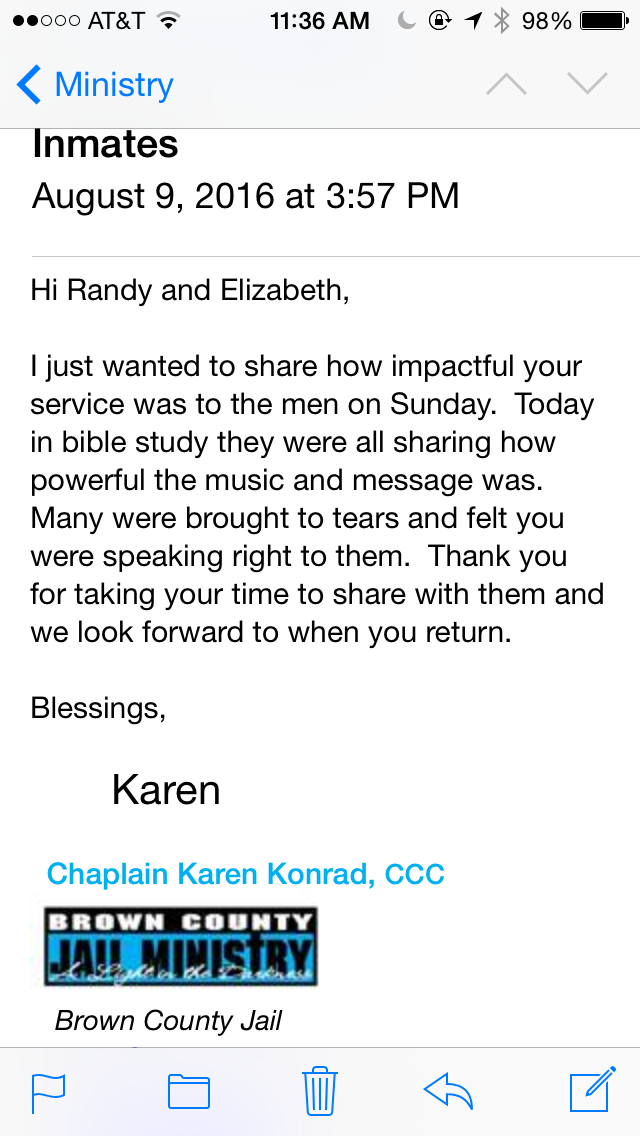Viewport: 640px width, 1136px height.
Task: Open the previous message with up arrow
Action: point(506,84)
